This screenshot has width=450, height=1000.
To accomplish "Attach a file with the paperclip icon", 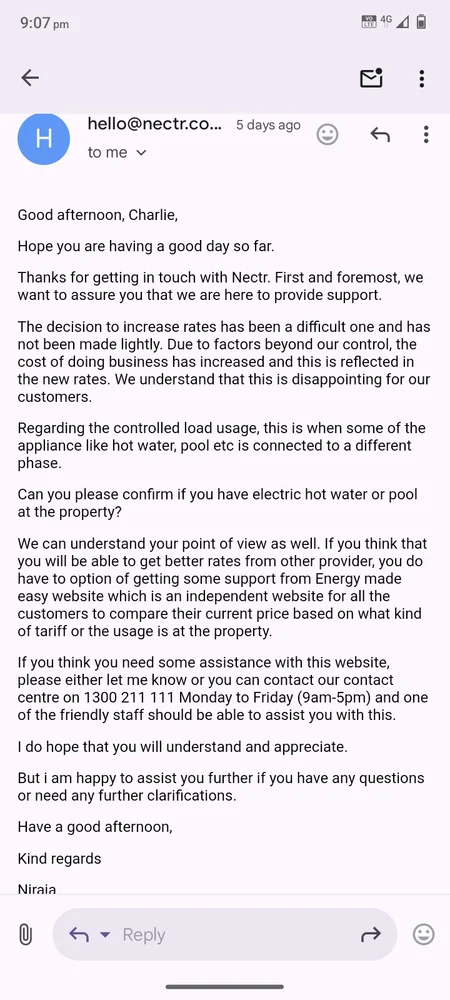I will (25, 934).
